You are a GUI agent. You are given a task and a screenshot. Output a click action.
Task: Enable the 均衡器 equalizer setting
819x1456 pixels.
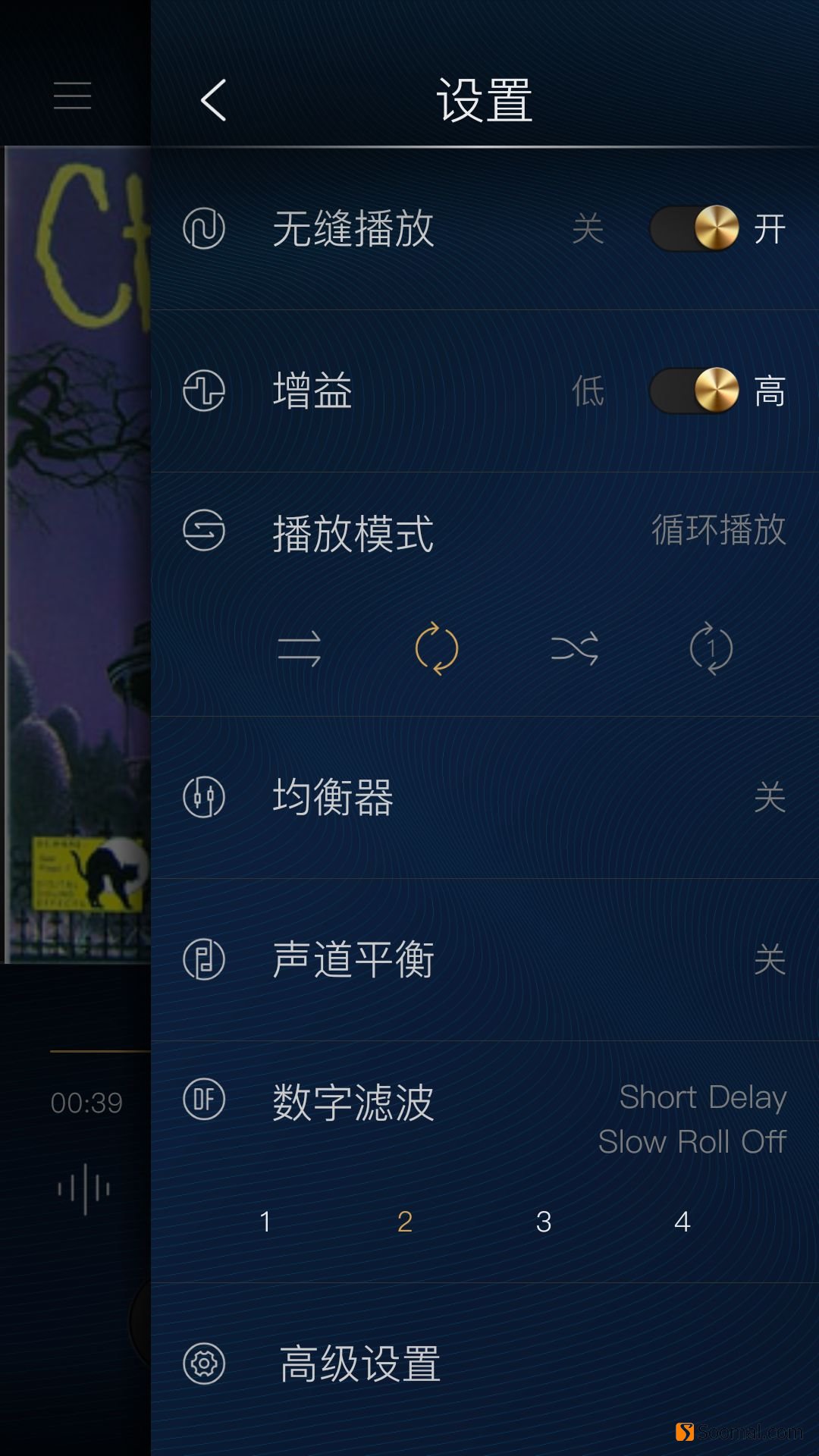click(x=485, y=796)
